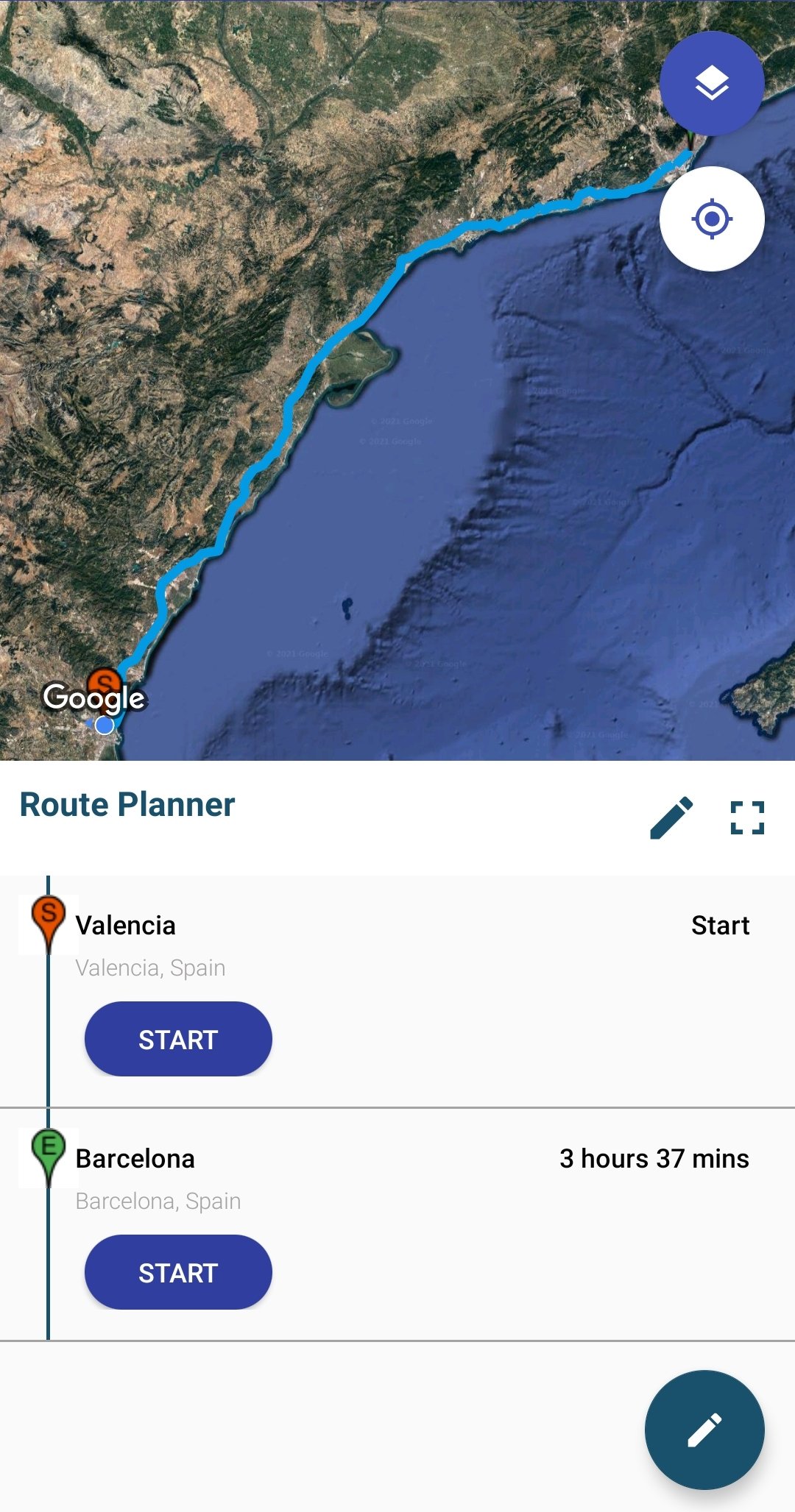This screenshot has width=795, height=1512.
Task: Expand the route planner to fullscreen
Action: pyautogui.click(x=747, y=817)
